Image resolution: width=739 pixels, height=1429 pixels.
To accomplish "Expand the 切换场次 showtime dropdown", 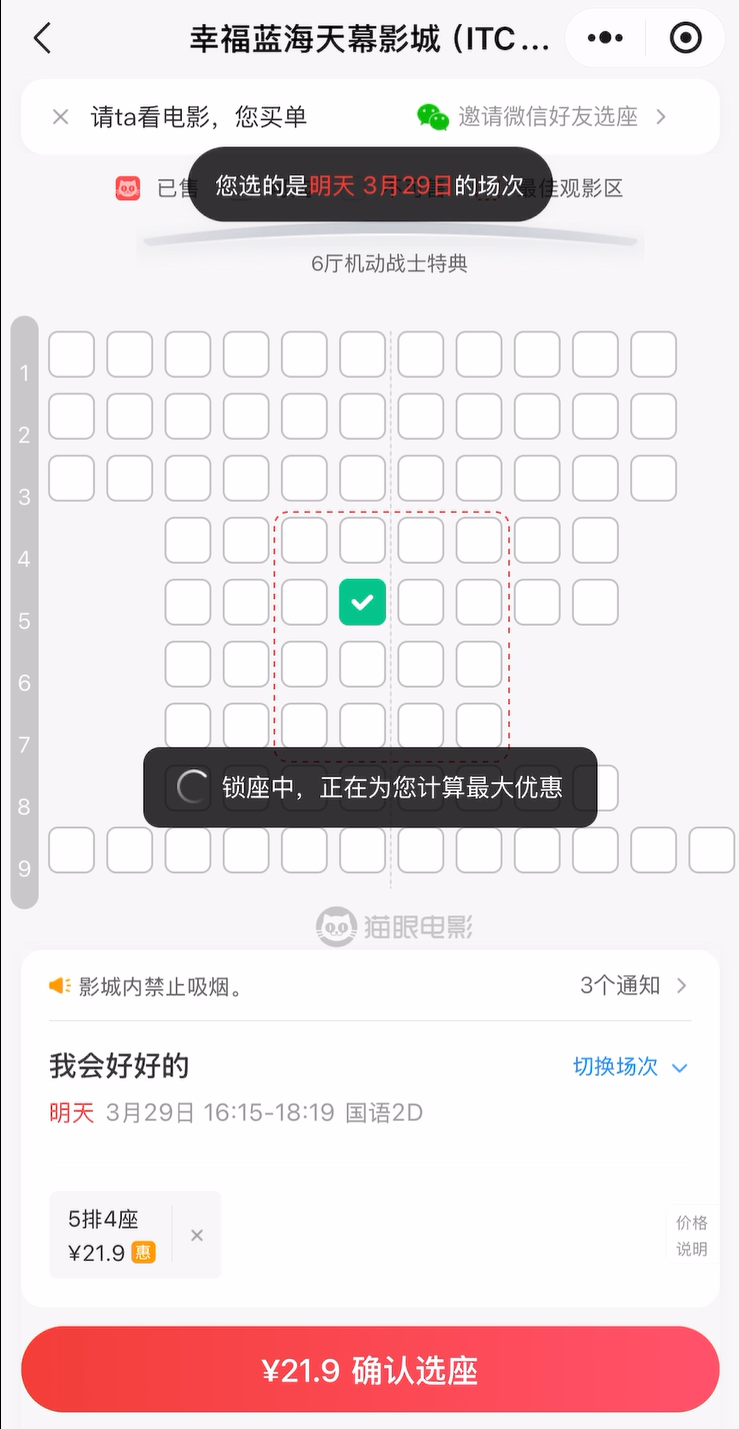I will pyautogui.click(x=629, y=1067).
